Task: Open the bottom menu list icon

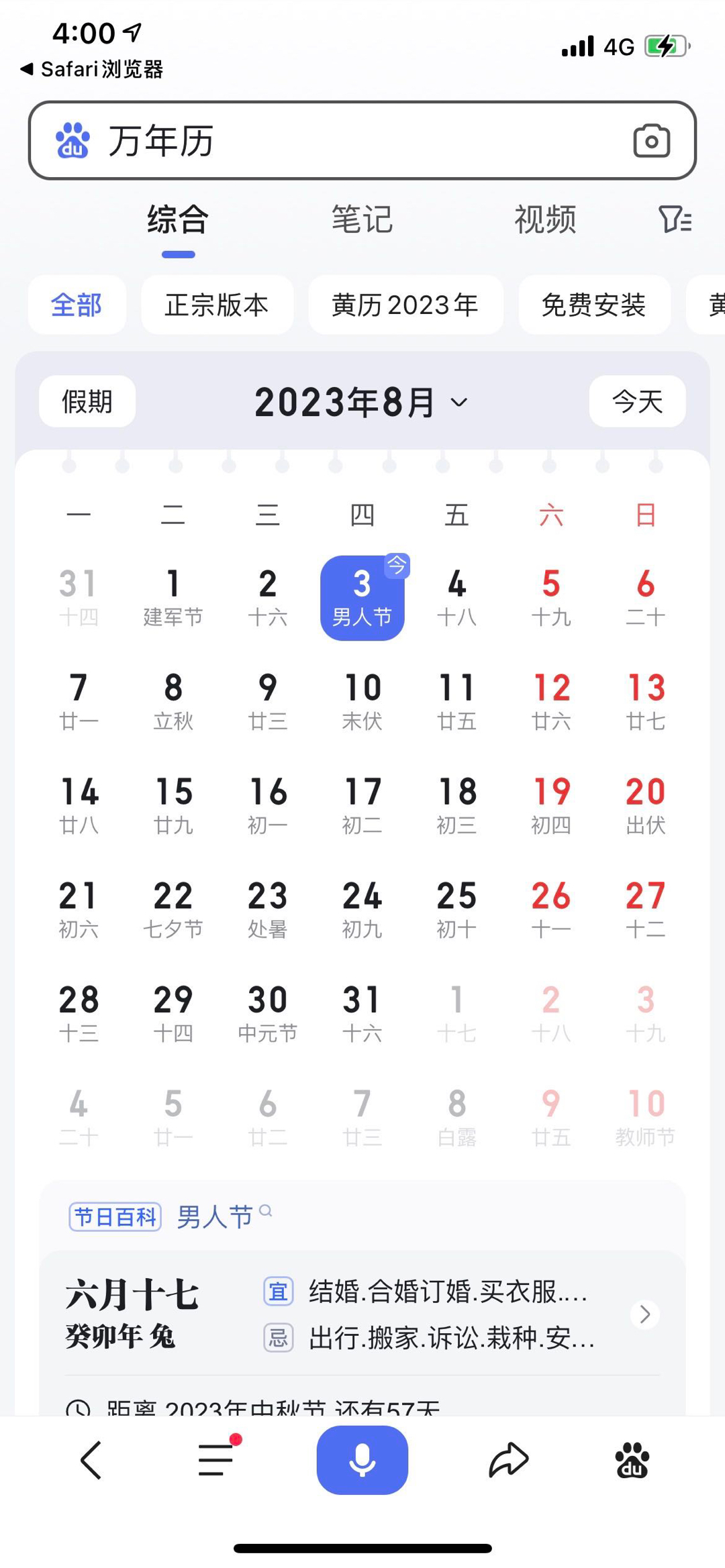Action: click(x=216, y=1460)
